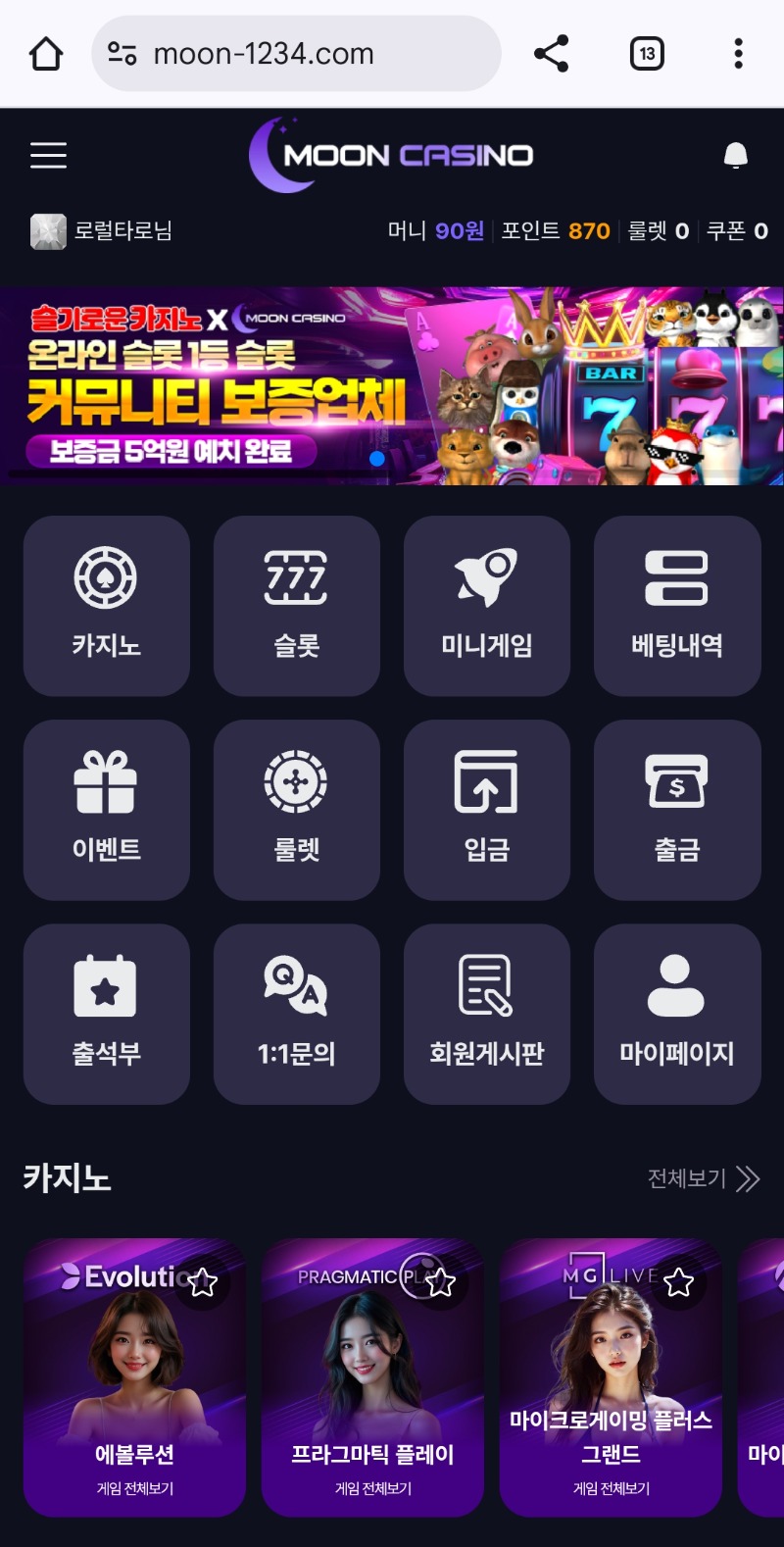Viewport: 784px width, 1547px height.
Task: Open the hamburger drawer menu
Action: pyautogui.click(x=48, y=155)
